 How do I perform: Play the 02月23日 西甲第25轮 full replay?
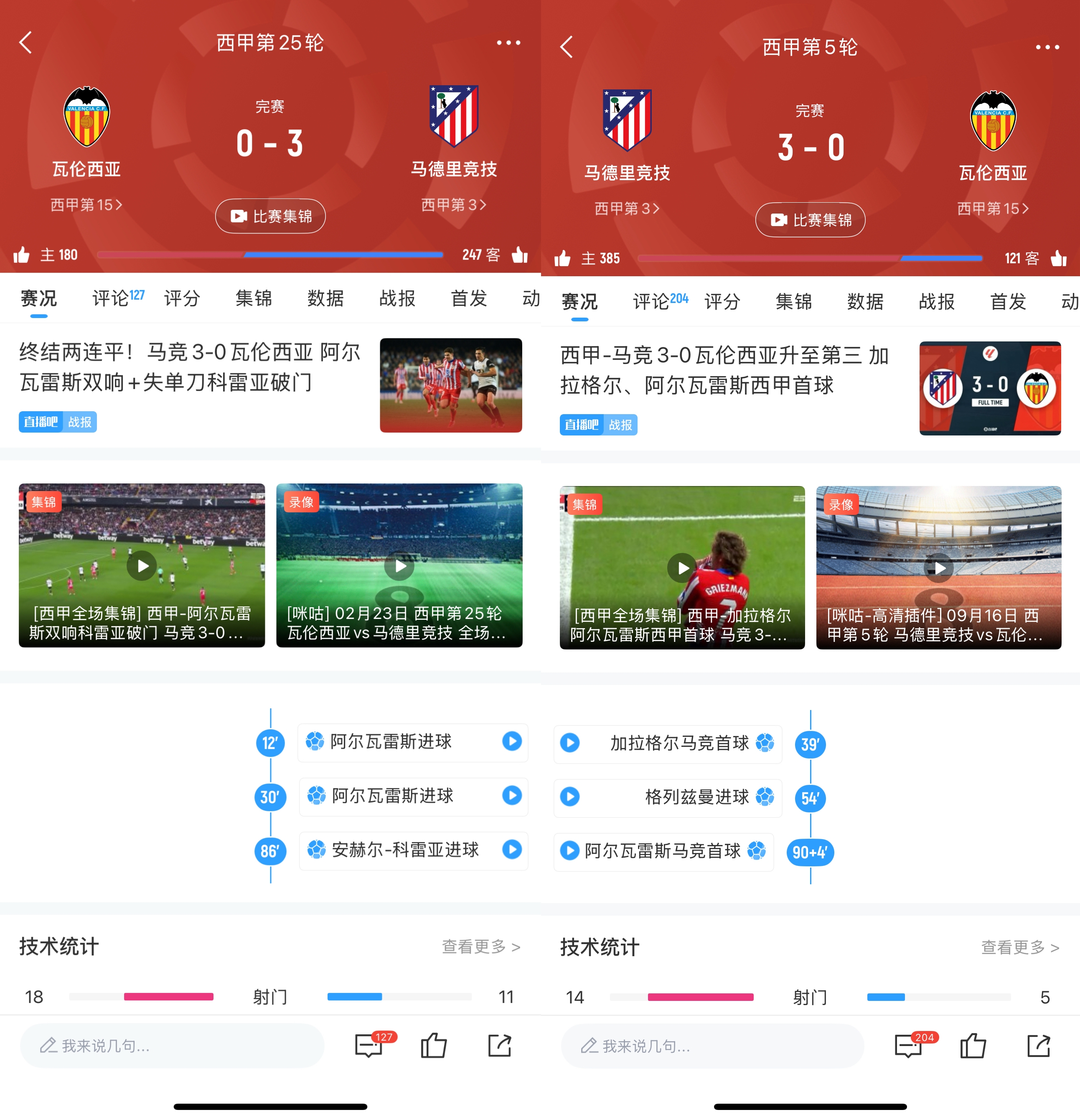pyautogui.click(x=399, y=565)
